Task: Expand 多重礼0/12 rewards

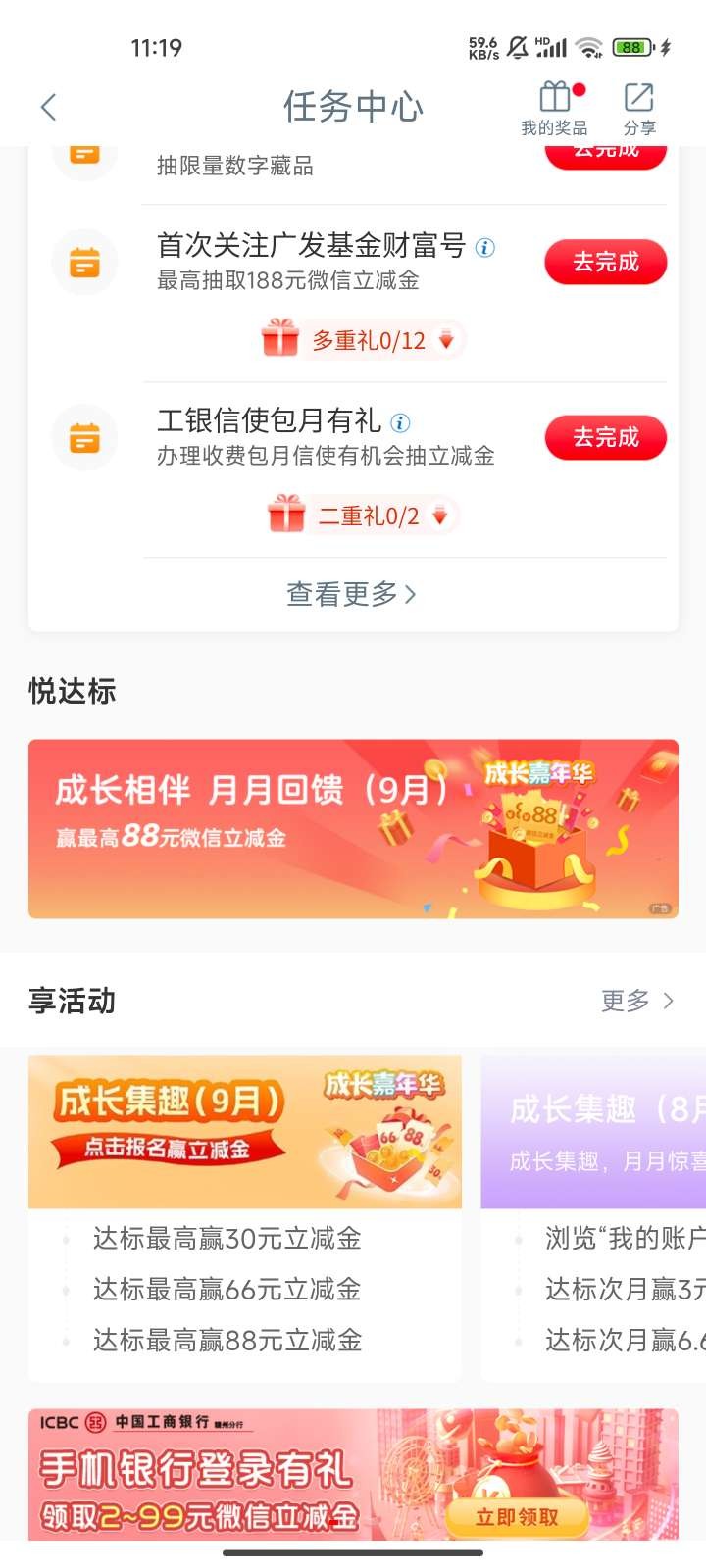Action: (365, 340)
